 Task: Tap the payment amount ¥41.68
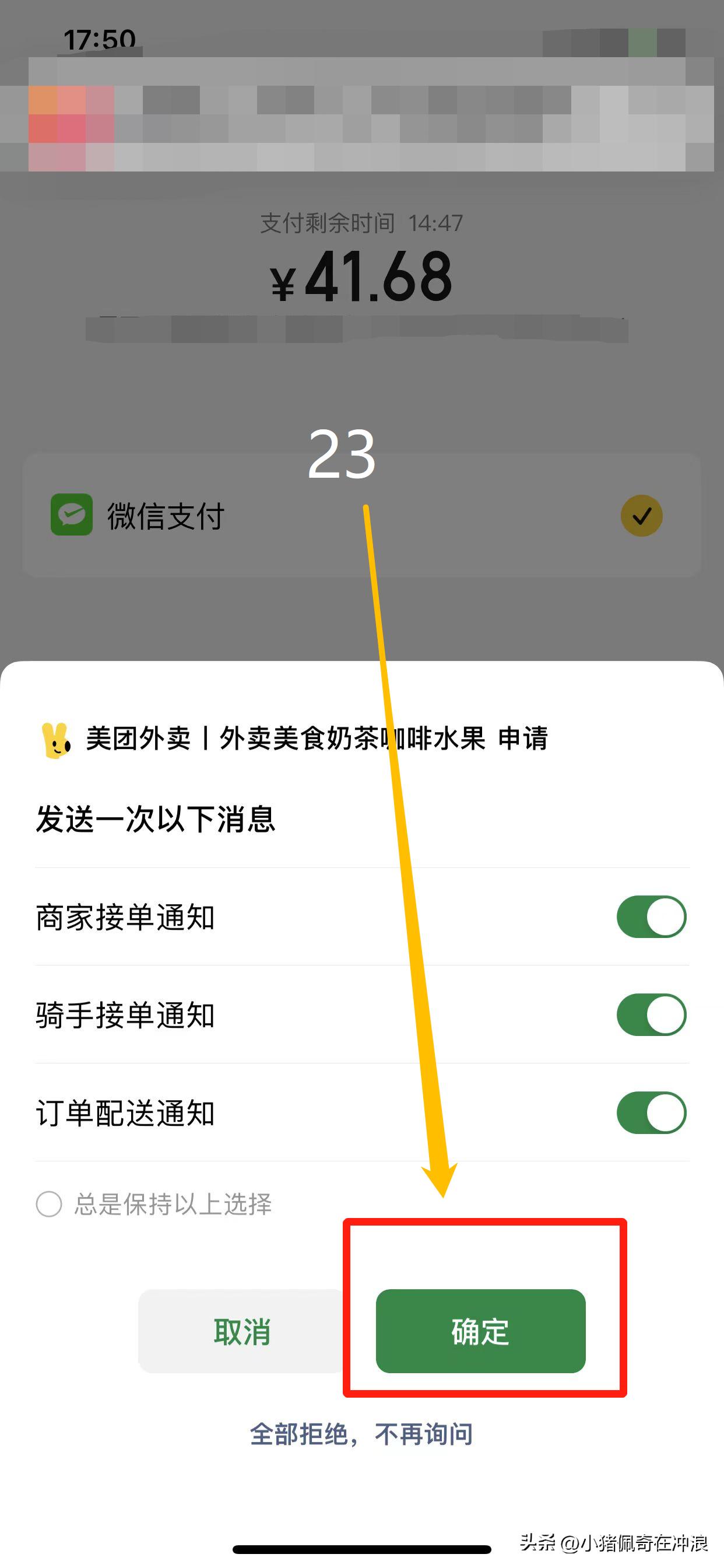(361, 277)
